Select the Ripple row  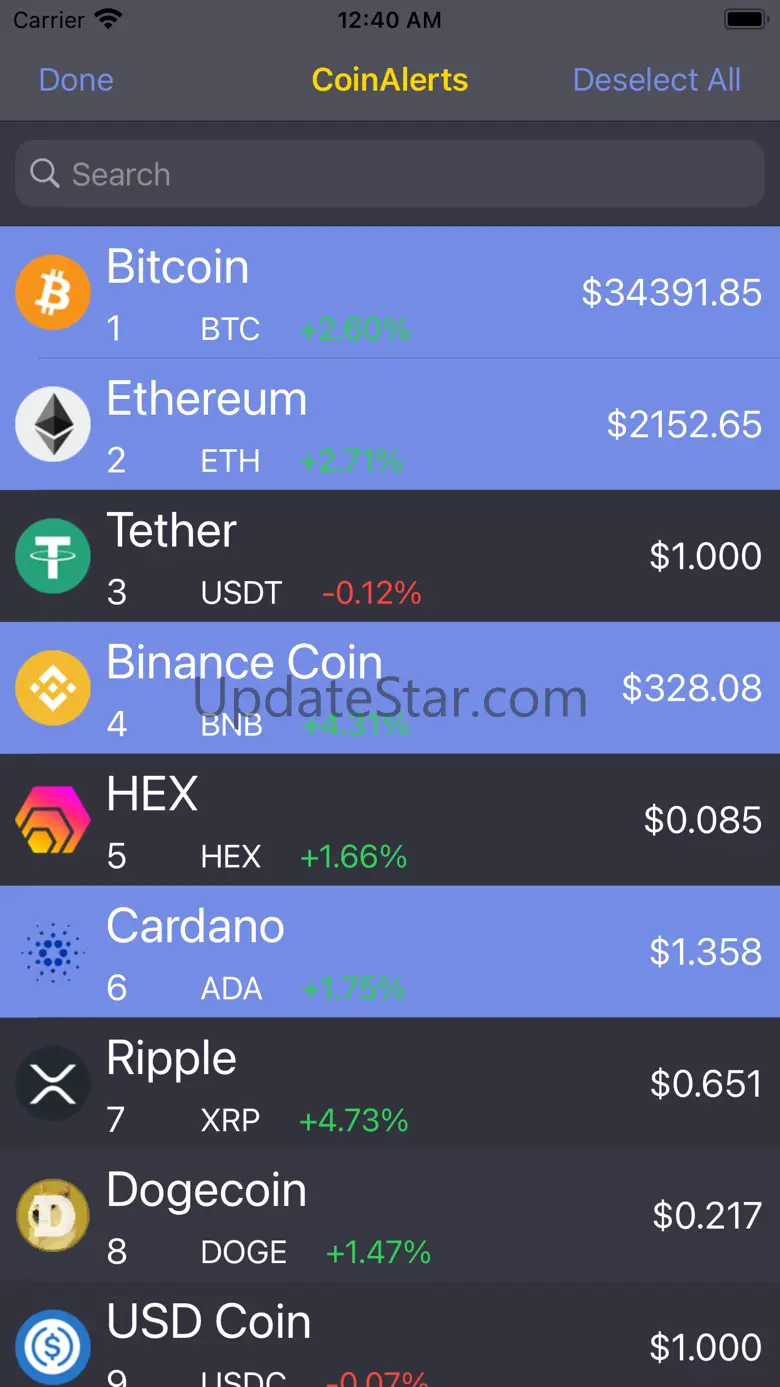pos(390,1085)
